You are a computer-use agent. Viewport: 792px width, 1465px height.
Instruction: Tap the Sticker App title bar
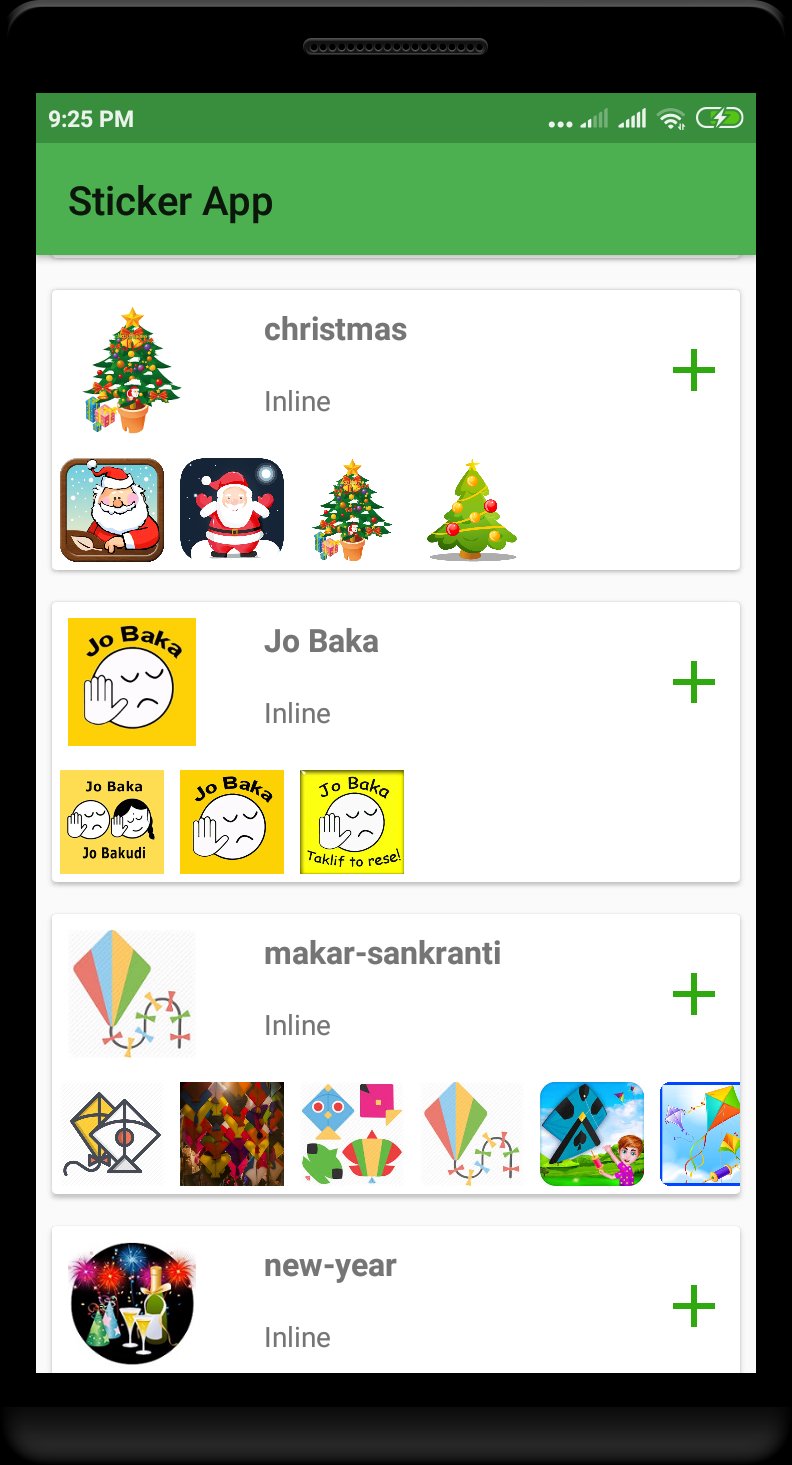[171, 201]
